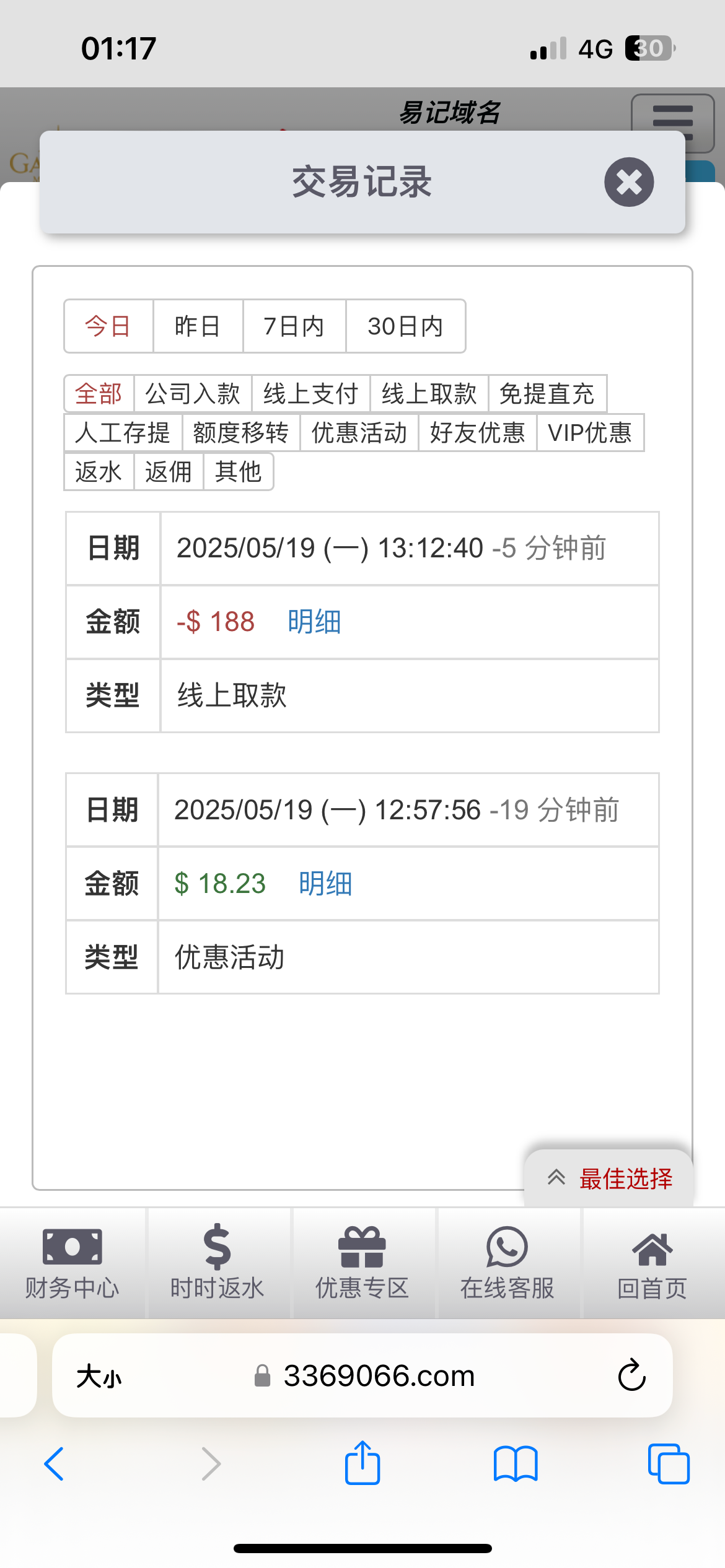The image size is (725, 1568).
Task: Reload the page in Safari
Action: coord(631,1375)
